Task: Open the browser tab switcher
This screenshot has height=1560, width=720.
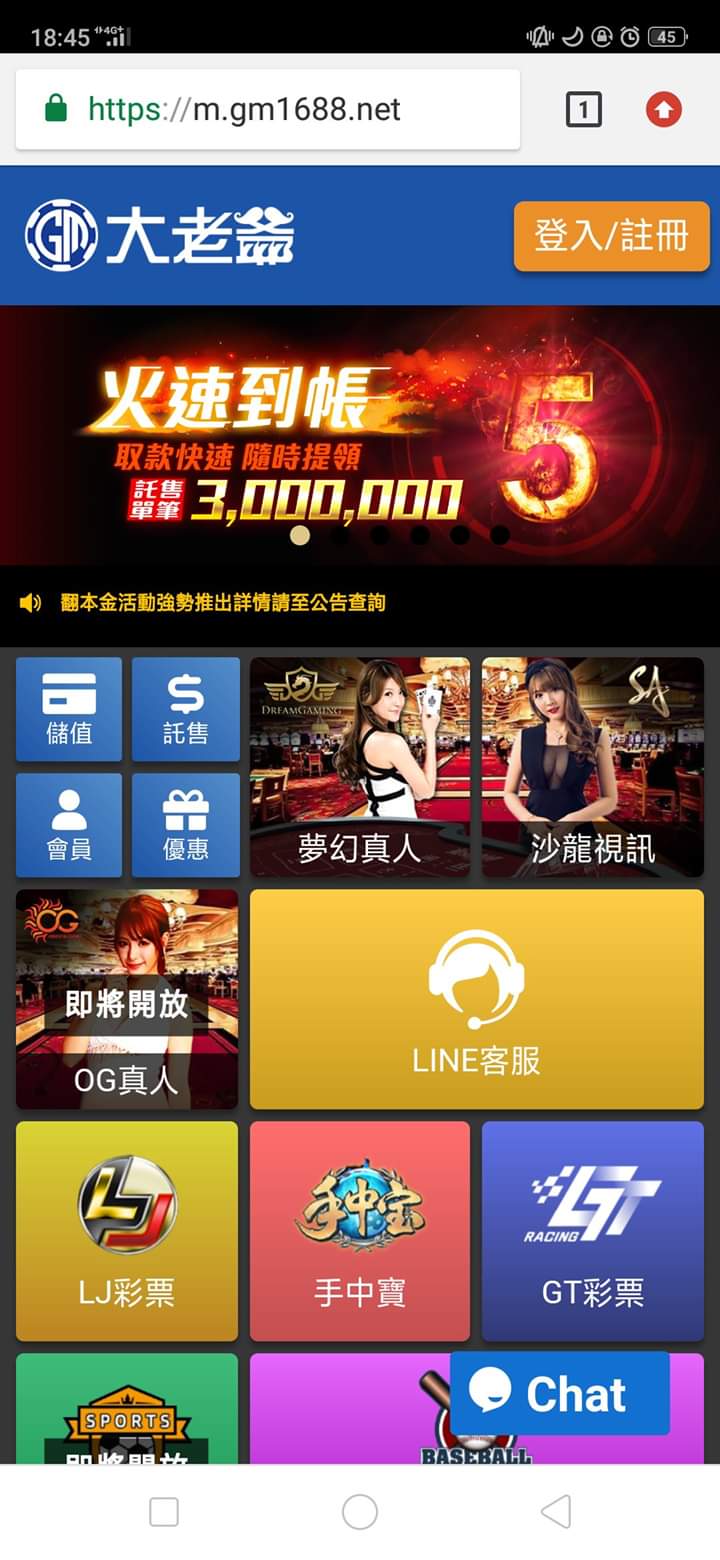Action: pyautogui.click(x=584, y=109)
